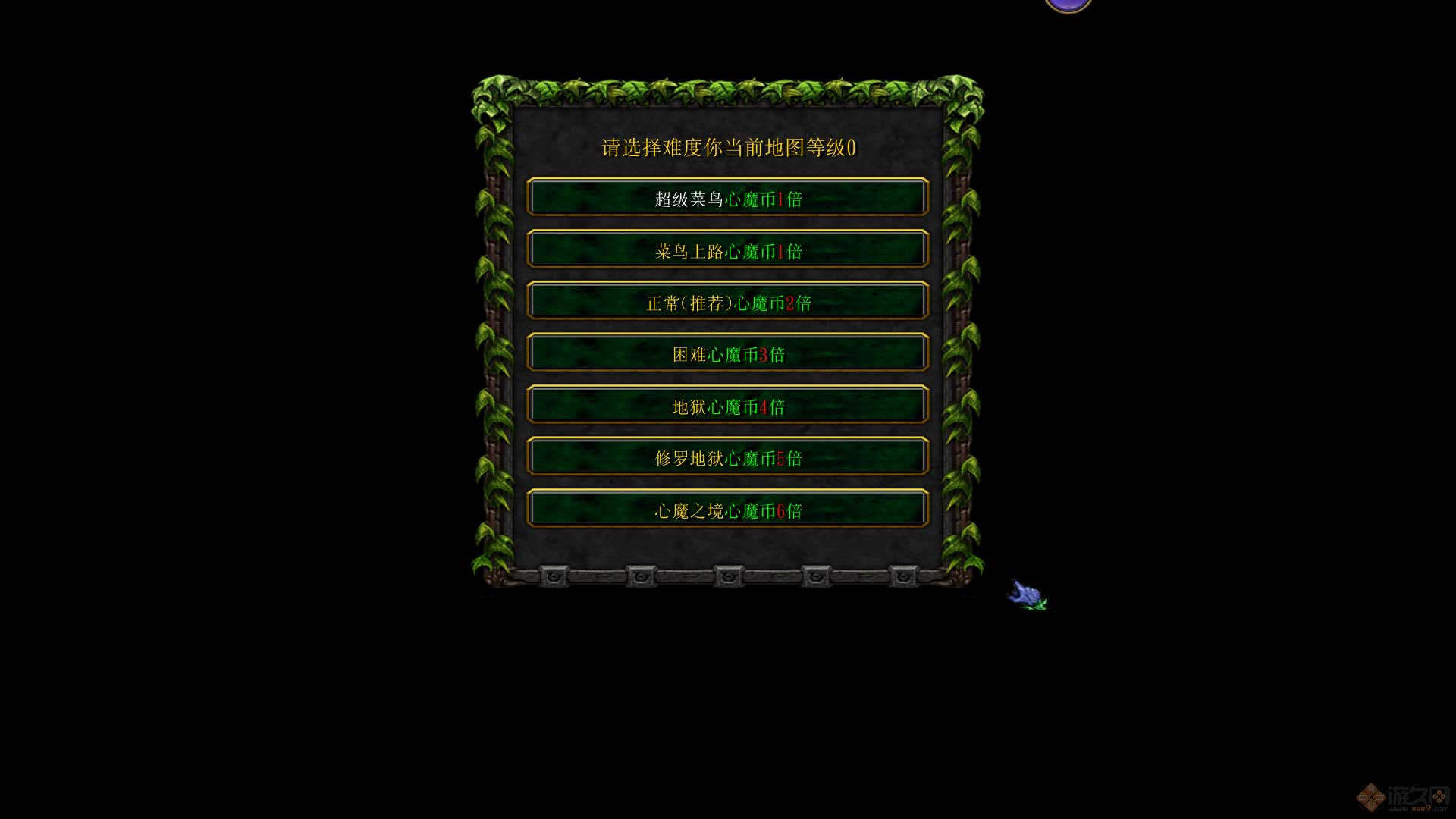
Task: Pick the recommended 正常(推荐) difficulty
Action: pyautogui.click(x=728, y=302)
